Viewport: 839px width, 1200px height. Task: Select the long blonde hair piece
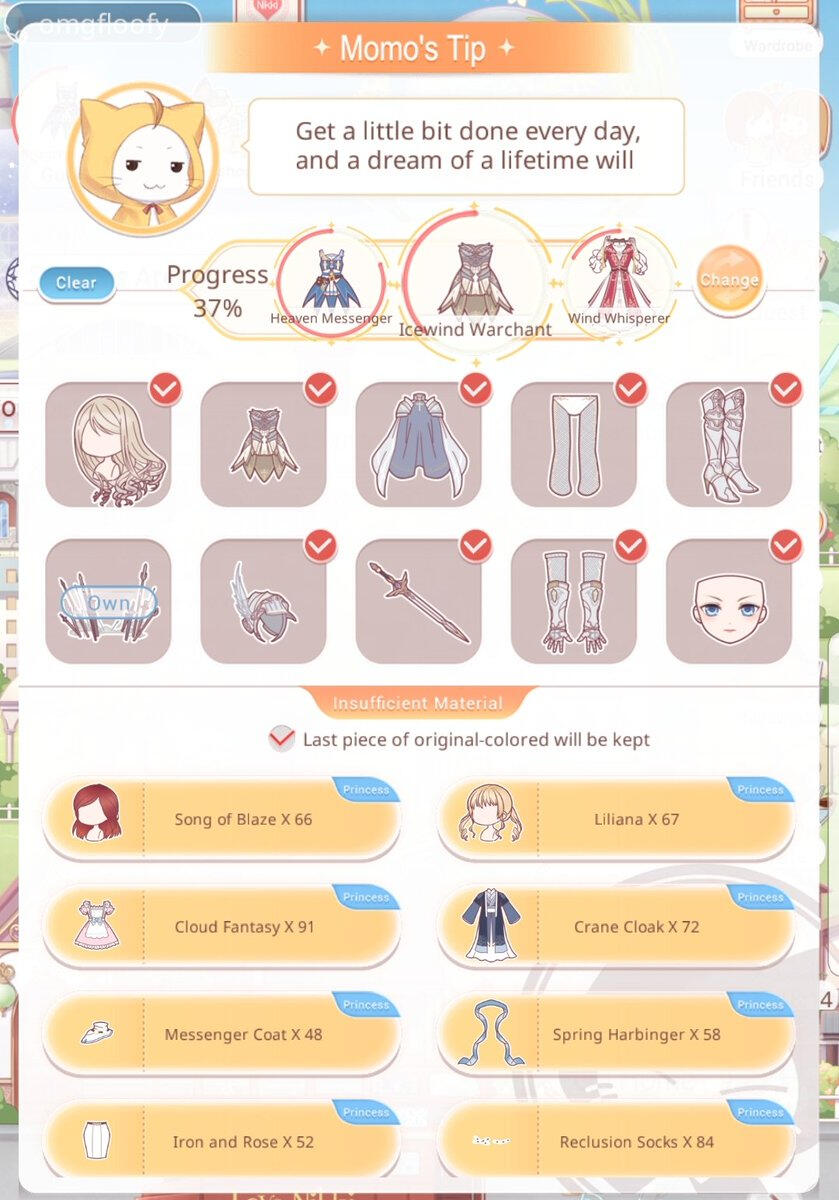pyautogui.click(x=108, y=445)
